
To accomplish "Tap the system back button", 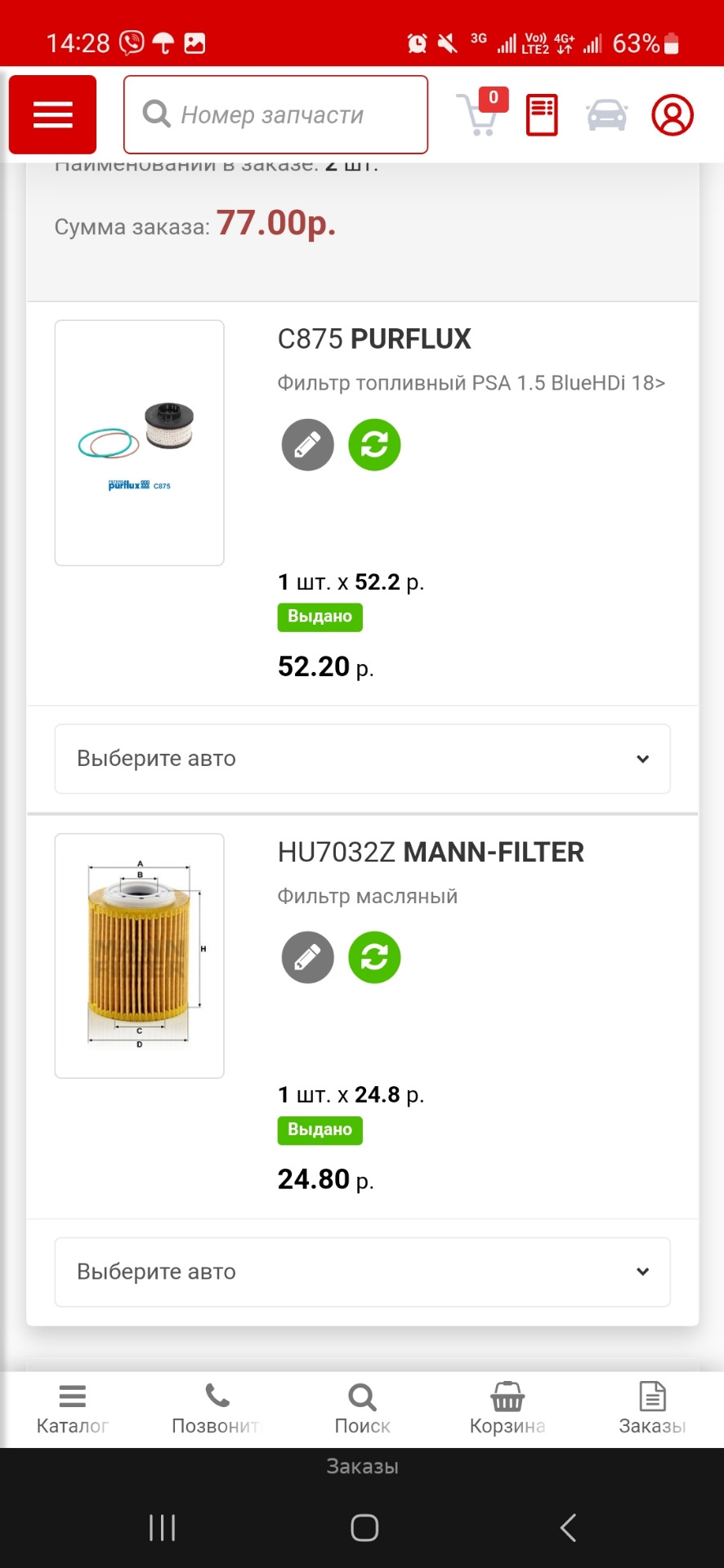I will pos(569,1527).
